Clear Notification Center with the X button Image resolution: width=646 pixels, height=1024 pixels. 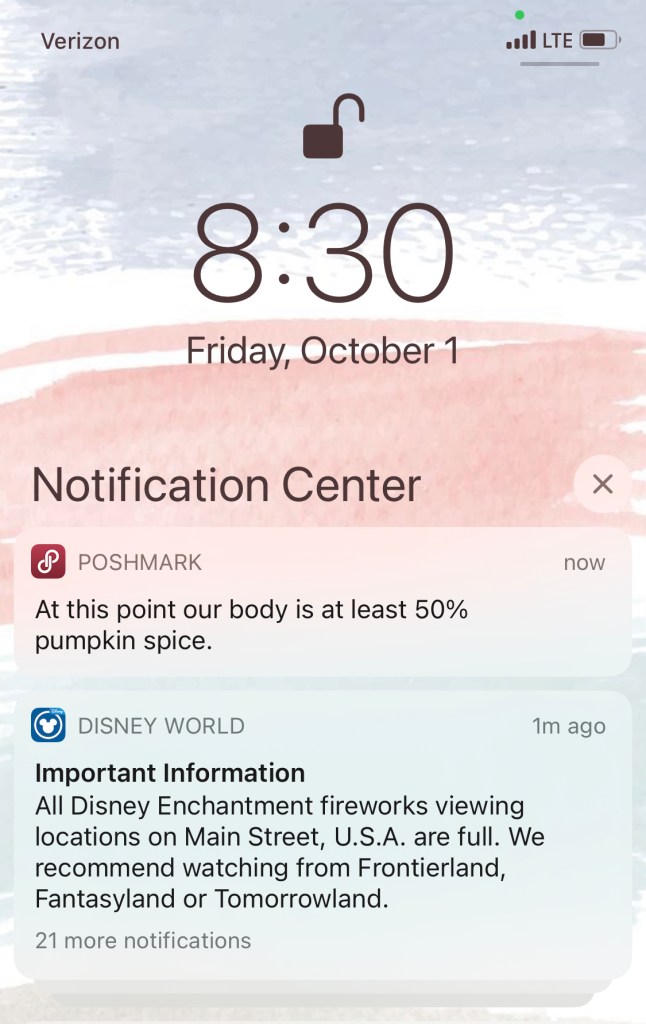click(602, 485)
